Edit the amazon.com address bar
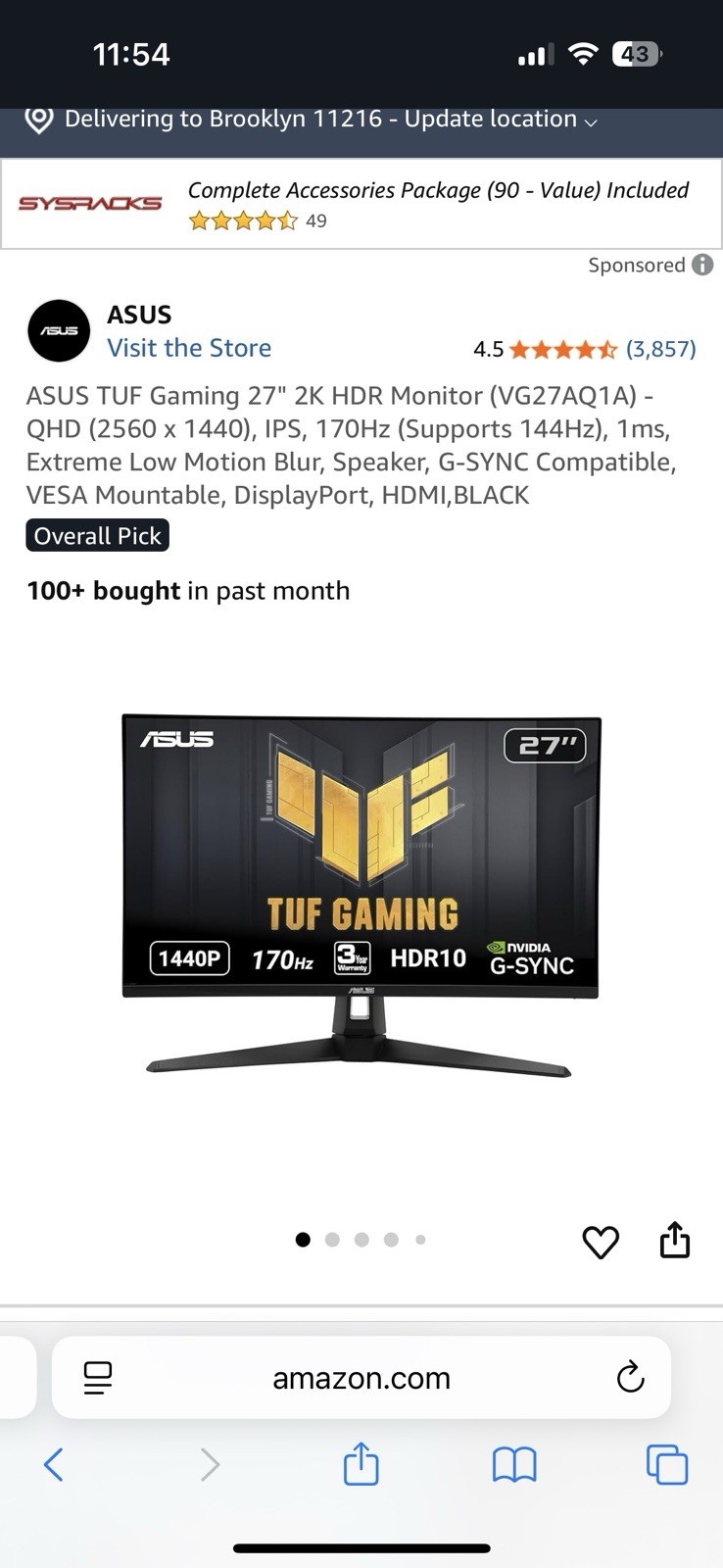 [x=361, y=1378]
